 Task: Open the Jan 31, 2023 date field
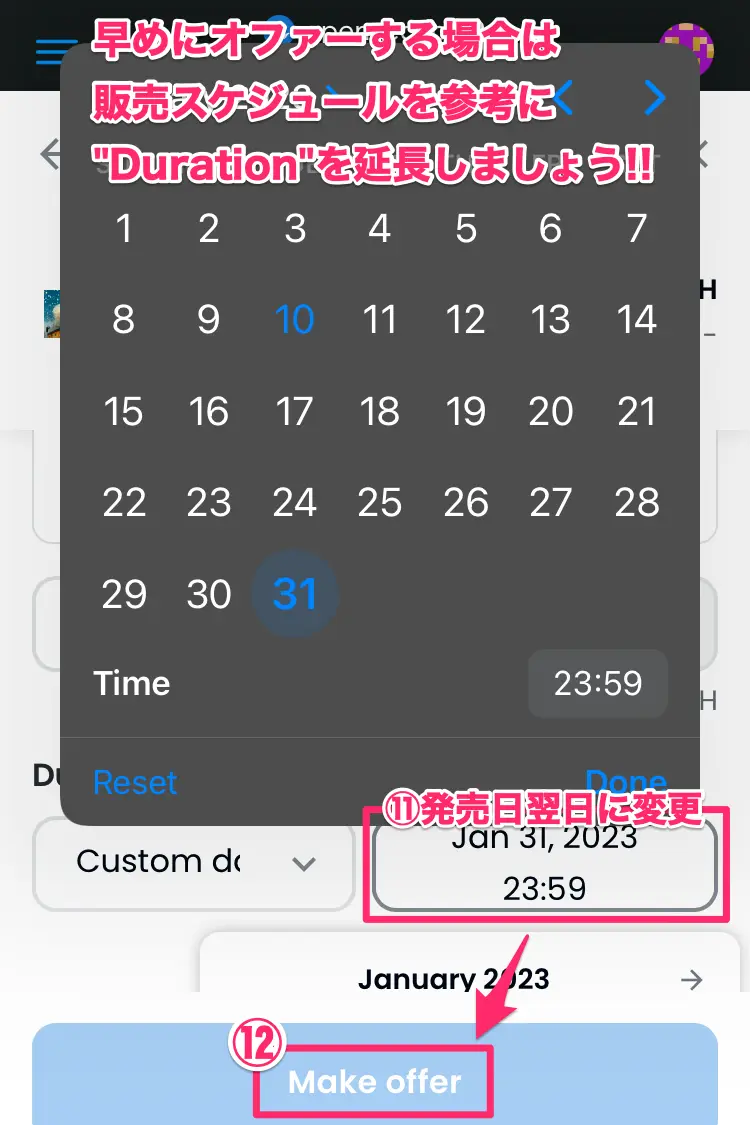click(545, 864)
